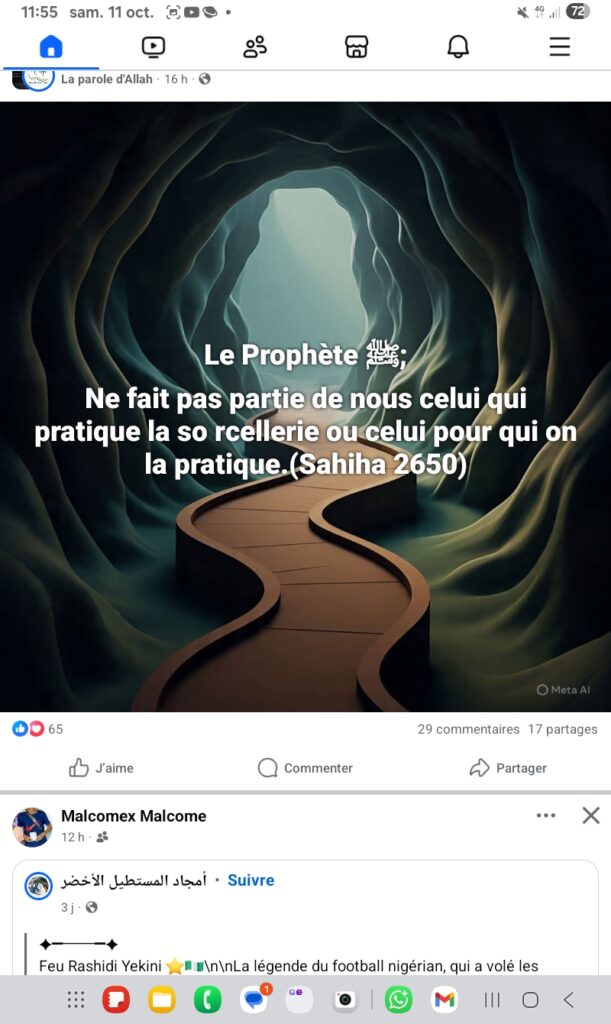Open the notifications bell
611x1024 pixels.
click(x=458, y=46)
